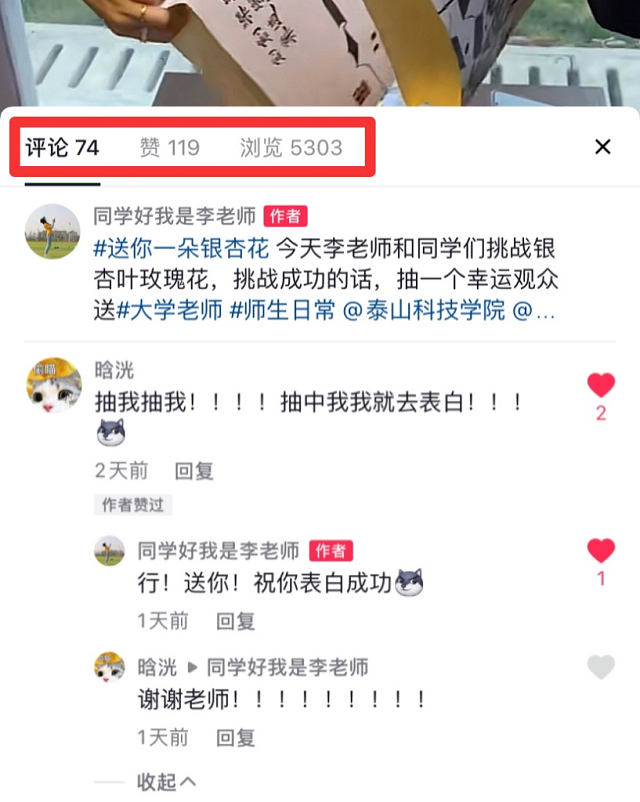Like 晗洸's reply 谢谢老师
This screenshot has height=802, width=640.
601,667
